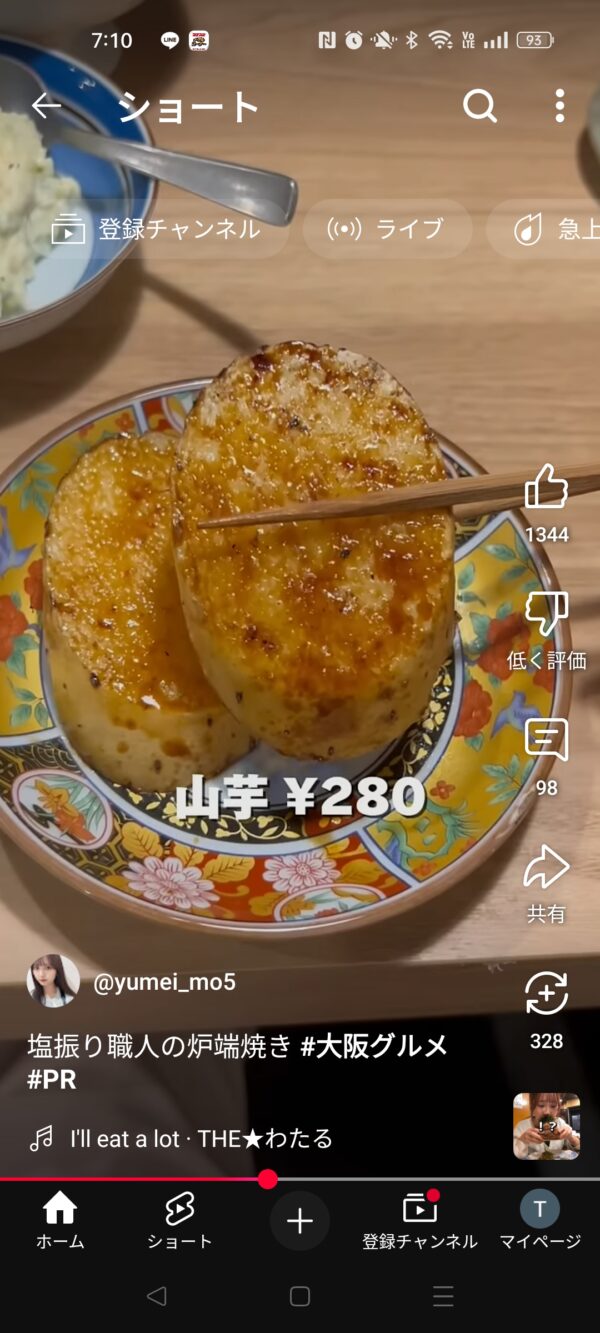Select the ライブ chip
Screen dimensions: 600x1333
pyautogui.click(x=386, y=229)
